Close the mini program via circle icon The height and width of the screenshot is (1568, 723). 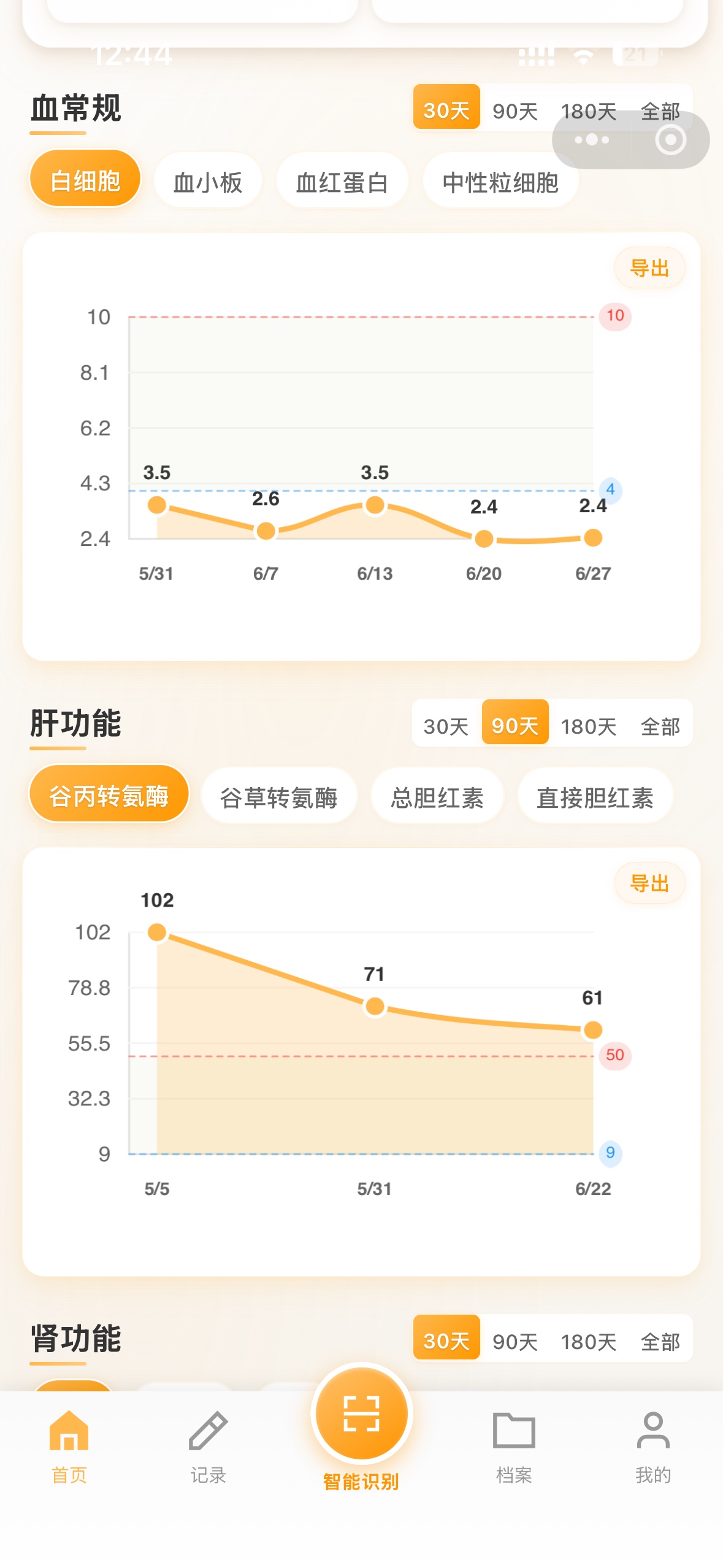[670, 140]
